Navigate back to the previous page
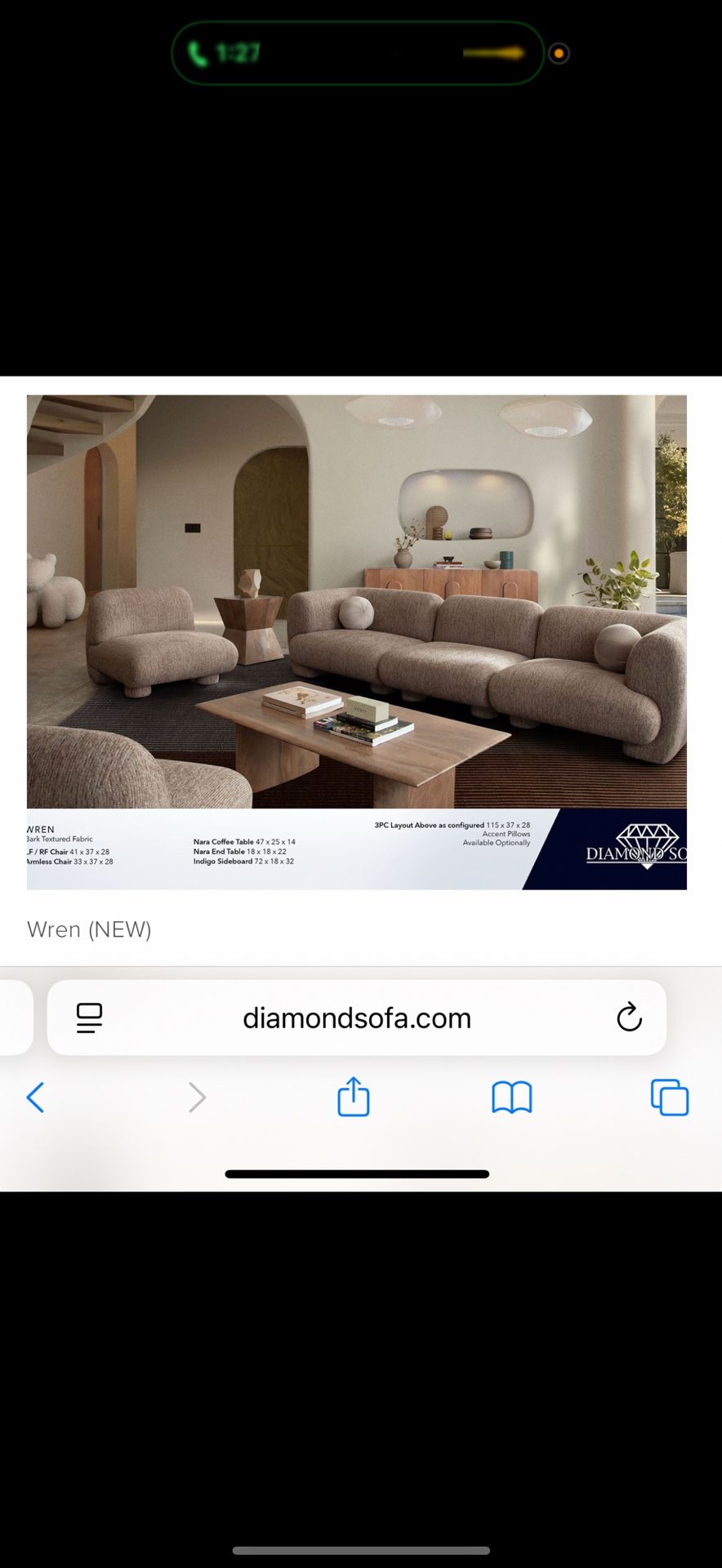Viewport: 722px width, 1568px height. (x=36, y=1098)
